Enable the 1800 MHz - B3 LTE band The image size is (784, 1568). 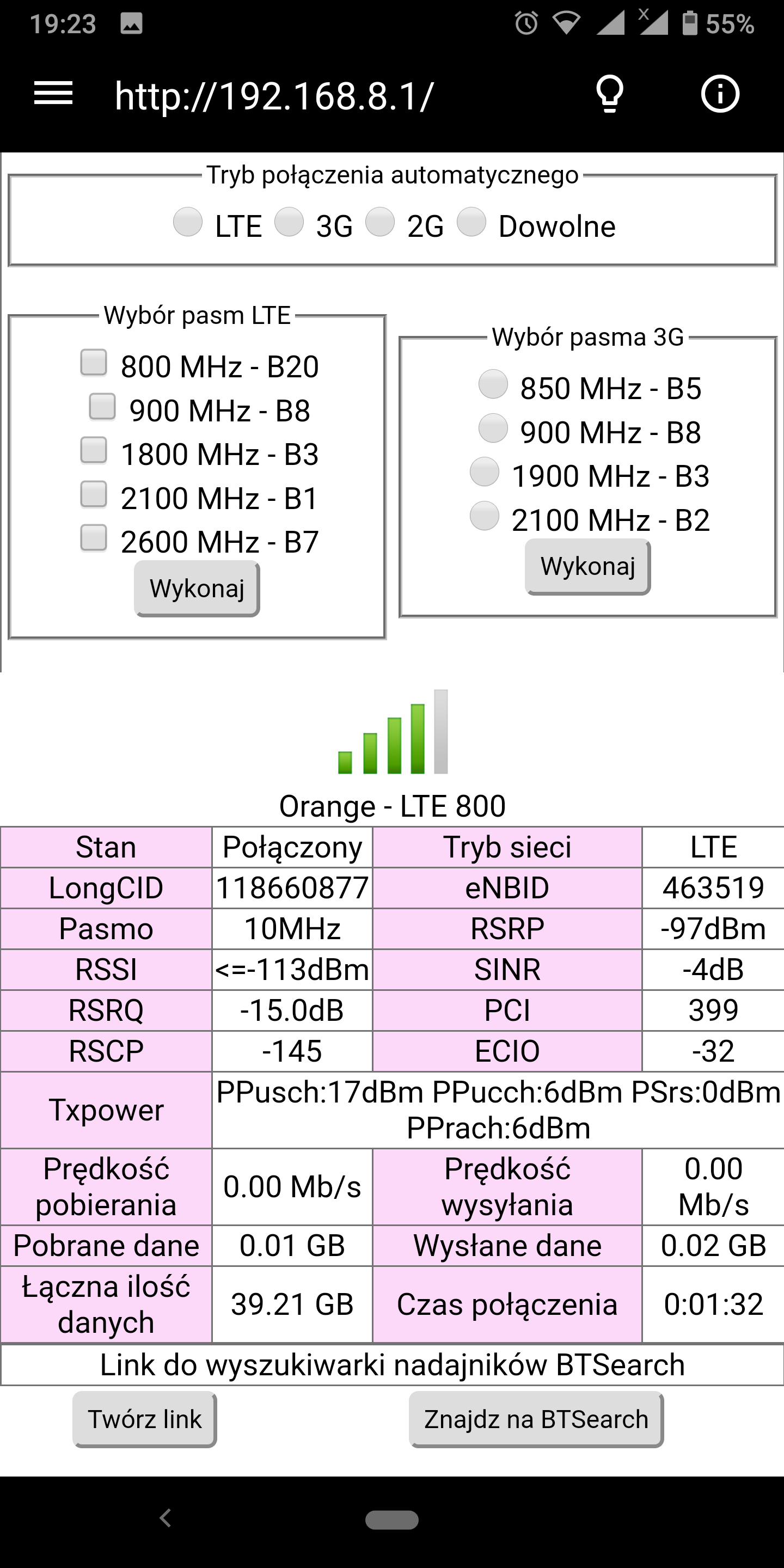click(94, 450)
